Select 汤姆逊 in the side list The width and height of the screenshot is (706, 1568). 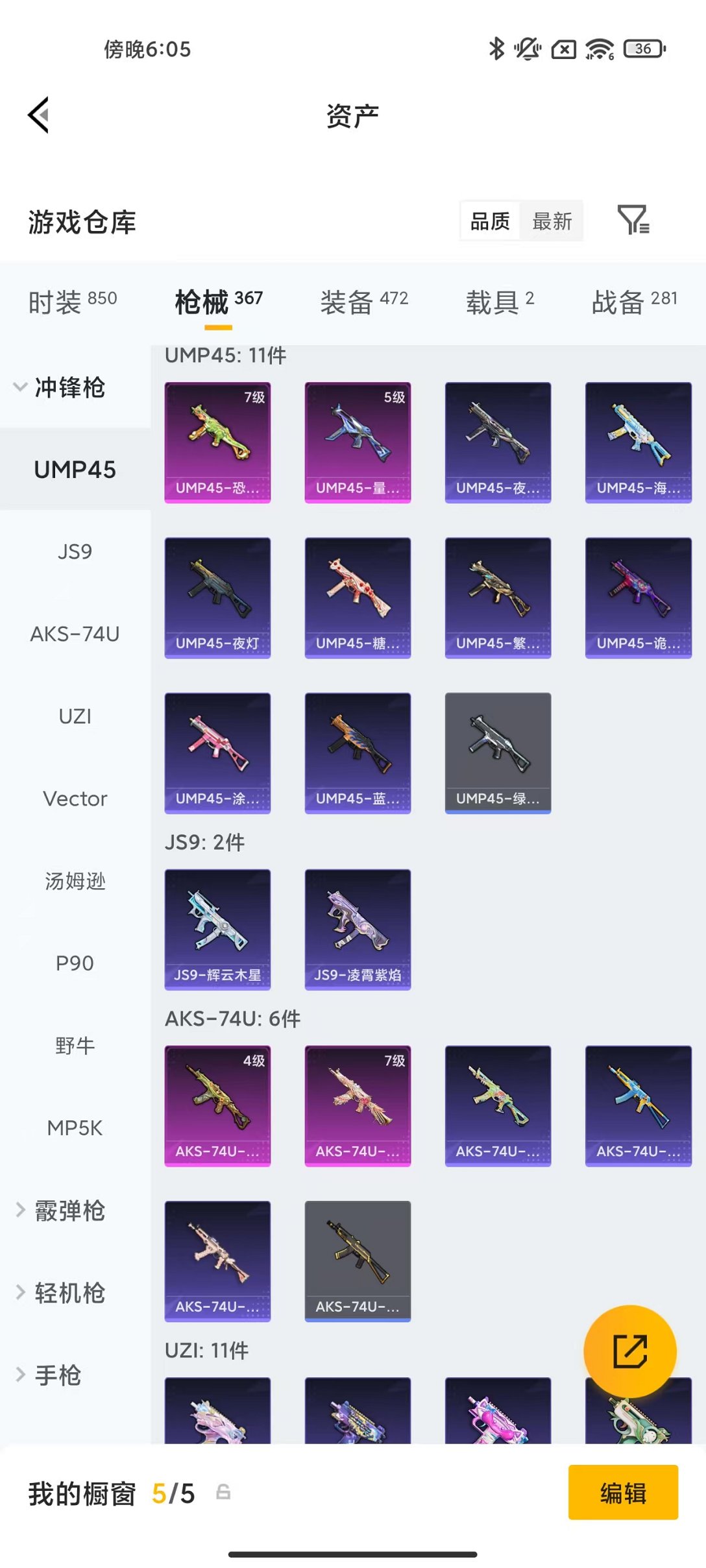click(75, 881)
